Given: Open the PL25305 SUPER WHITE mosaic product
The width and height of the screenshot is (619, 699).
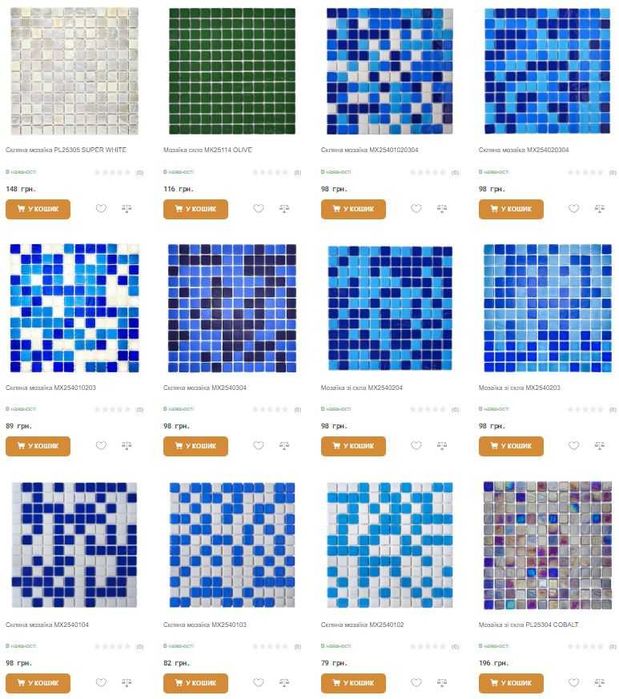Looking at the screenshot, I should [72, 71].
